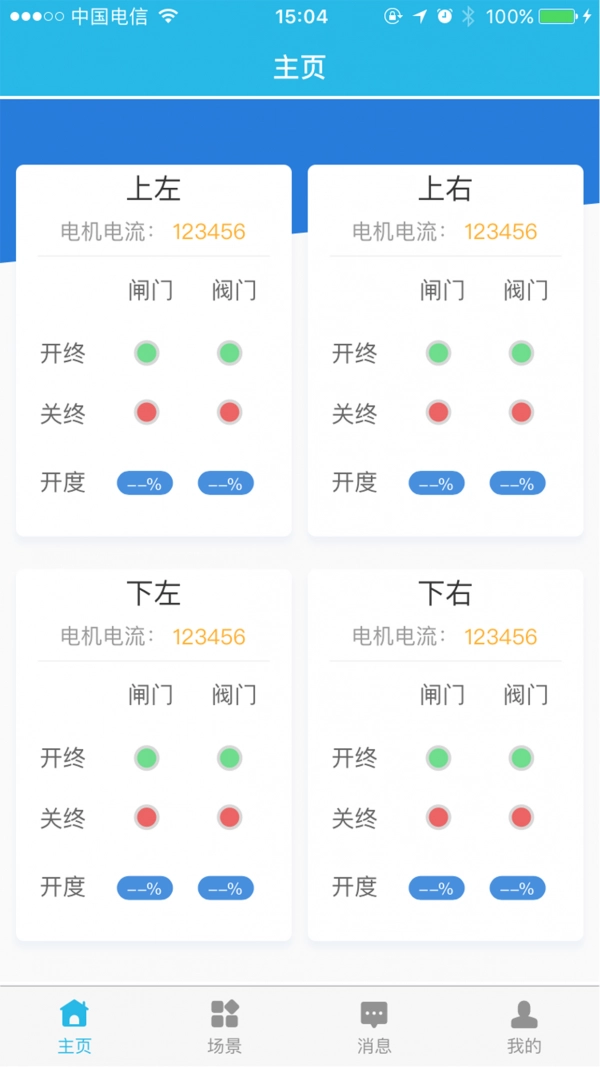Open the 下左 gate card
The image size is (600, 1067).
153,755
